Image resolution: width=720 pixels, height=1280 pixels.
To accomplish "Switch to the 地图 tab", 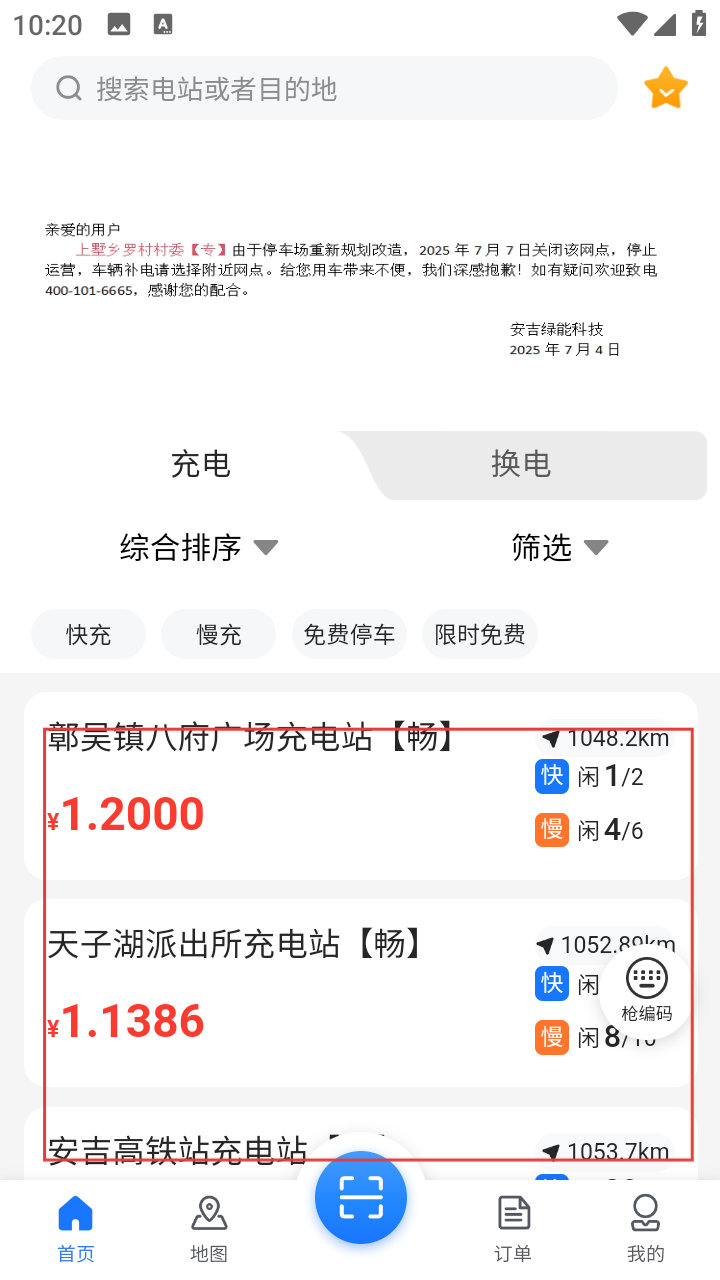I will click(209, 1229).
